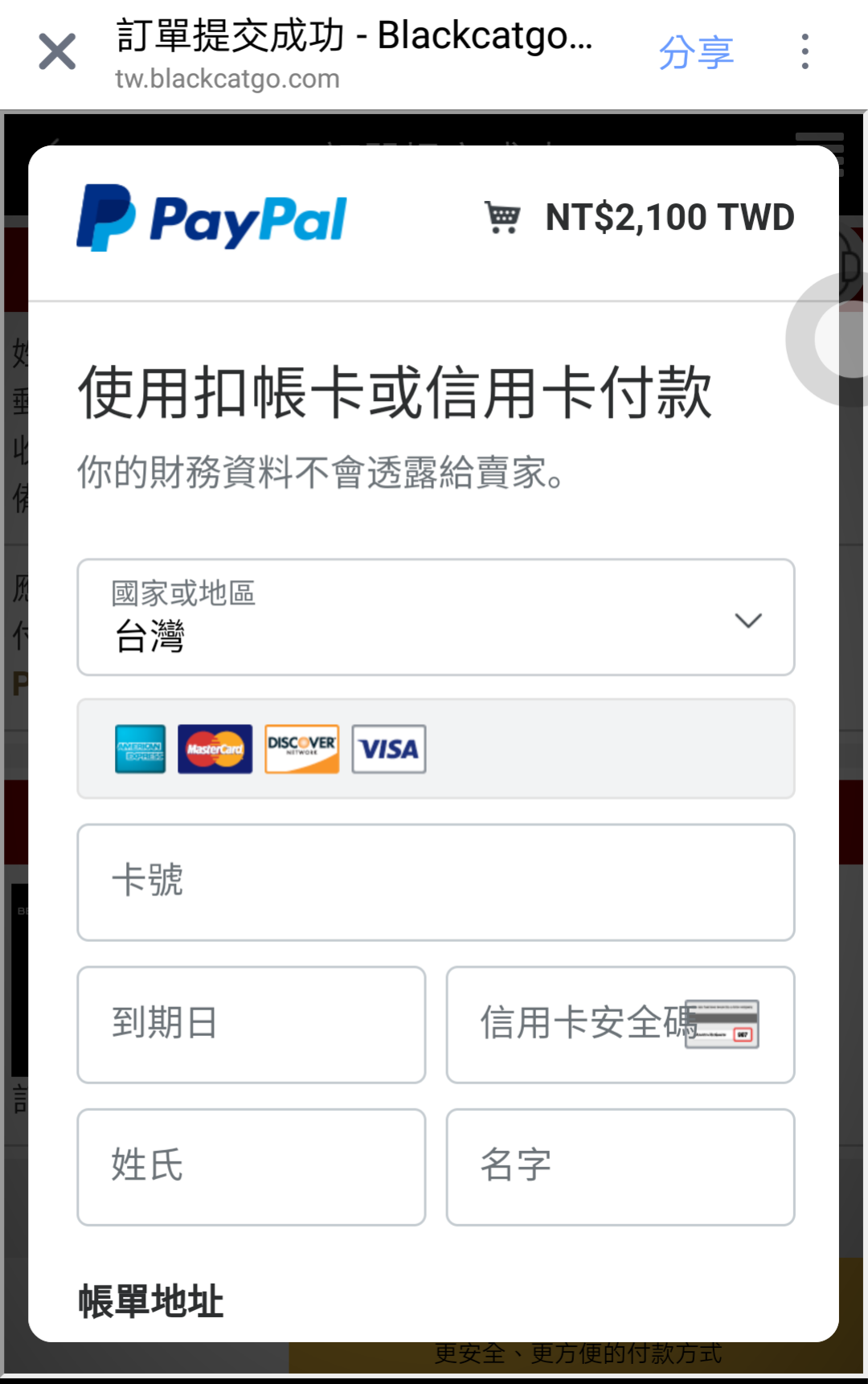Enter the 姓氏 last name field

(x=251, y=1166)
